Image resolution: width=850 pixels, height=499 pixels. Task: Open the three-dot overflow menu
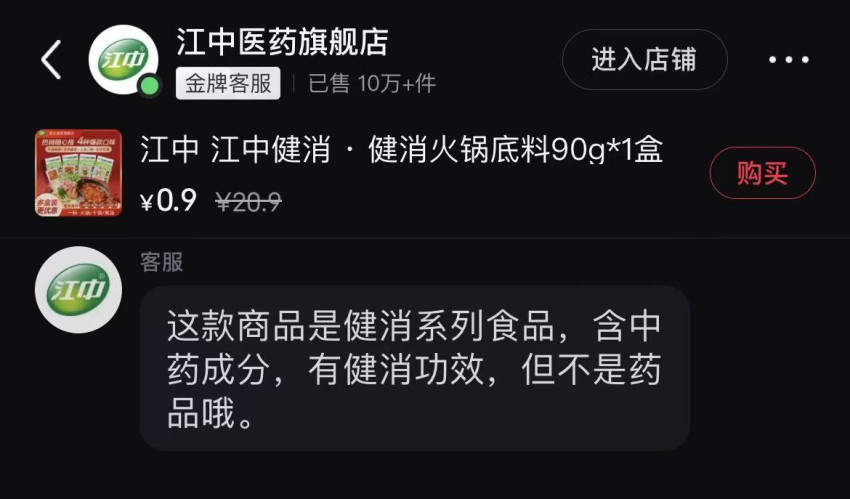(788, 60)
